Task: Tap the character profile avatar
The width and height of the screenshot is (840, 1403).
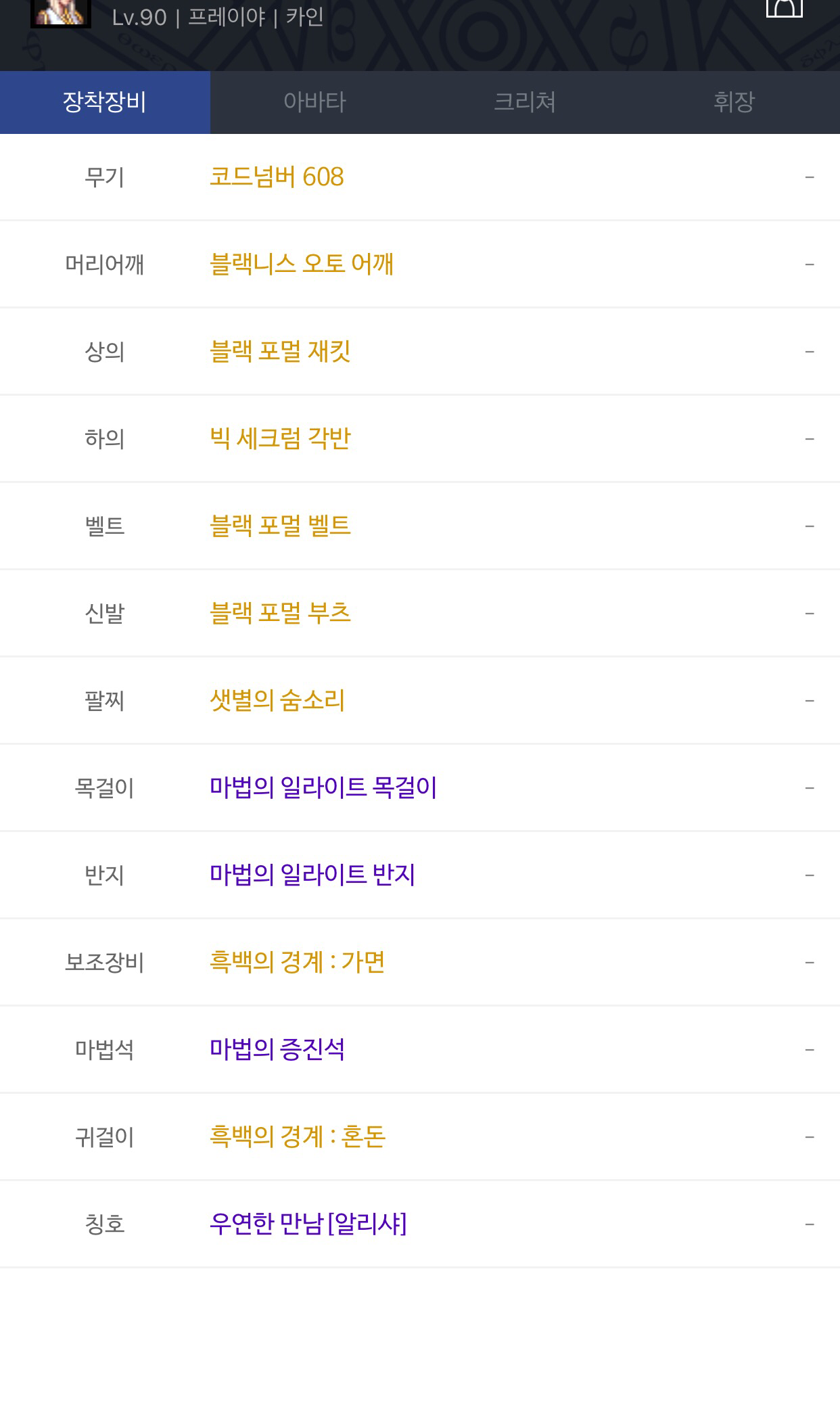Action: pyautogui.click(x=61, y=14)
